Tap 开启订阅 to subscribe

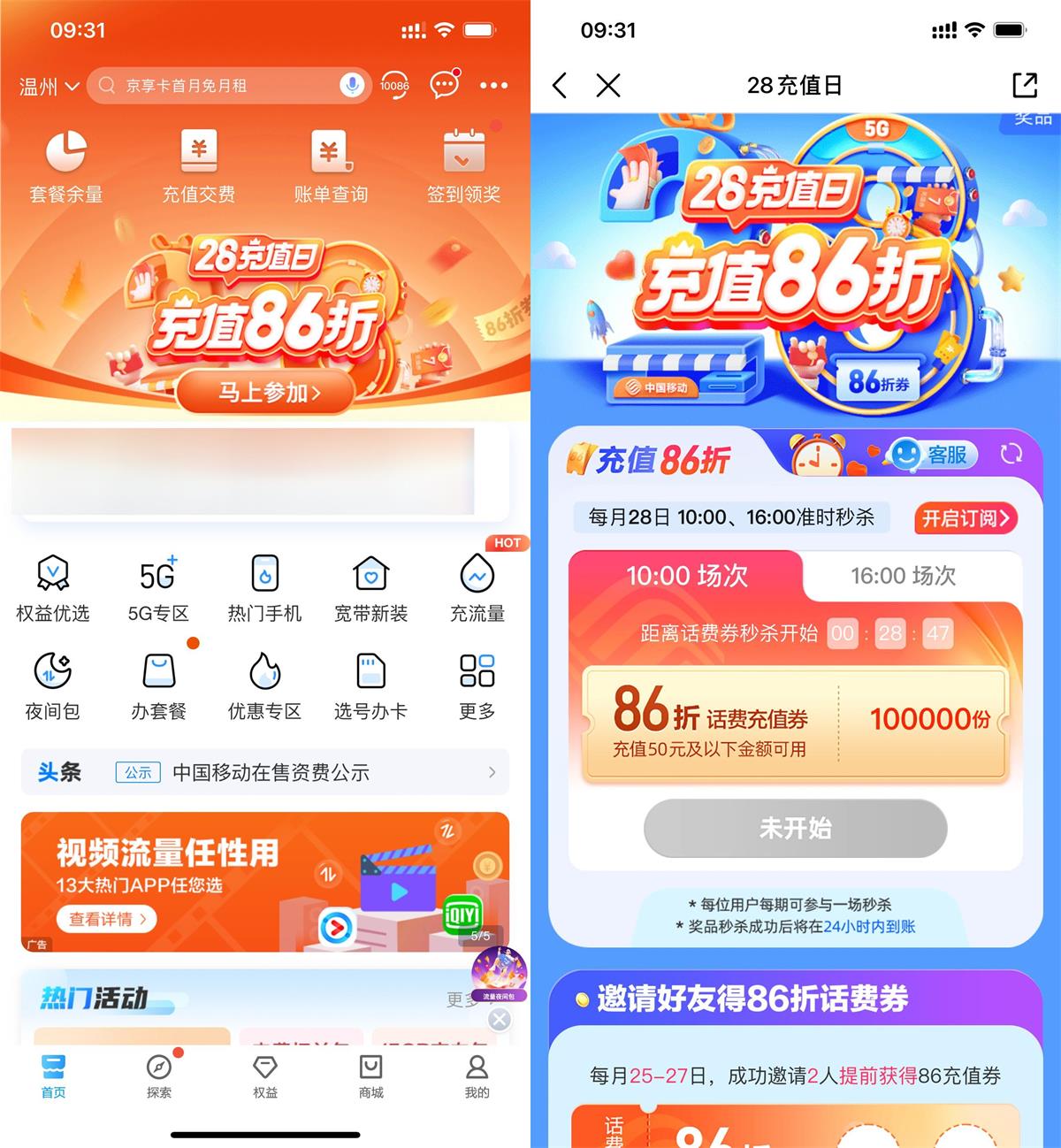[966, 518]
